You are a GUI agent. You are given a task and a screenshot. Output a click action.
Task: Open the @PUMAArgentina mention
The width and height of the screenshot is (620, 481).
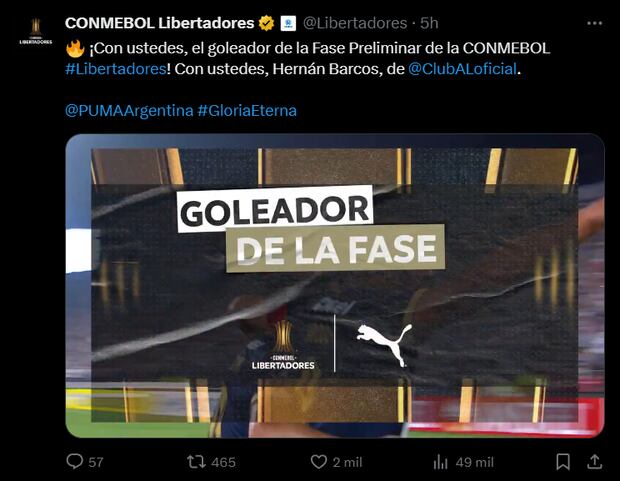129,110
